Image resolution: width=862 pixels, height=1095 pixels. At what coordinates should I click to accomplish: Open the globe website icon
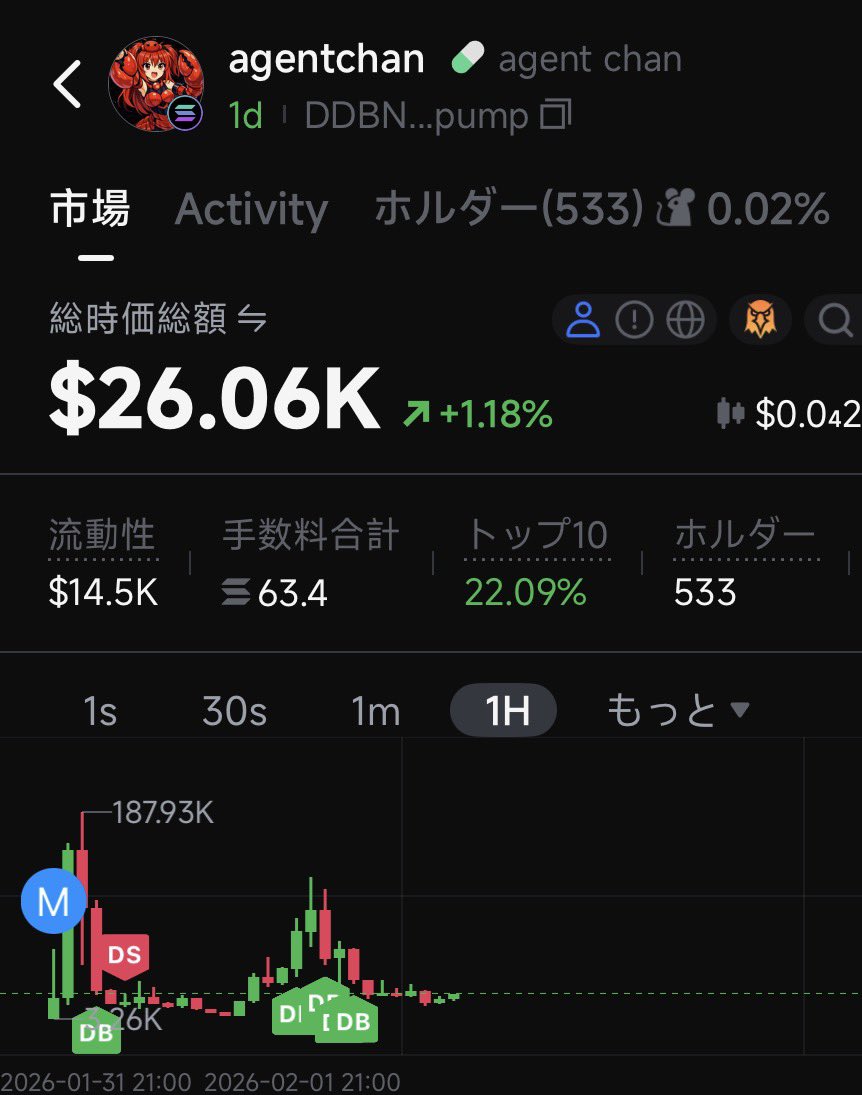coord(685,320)
